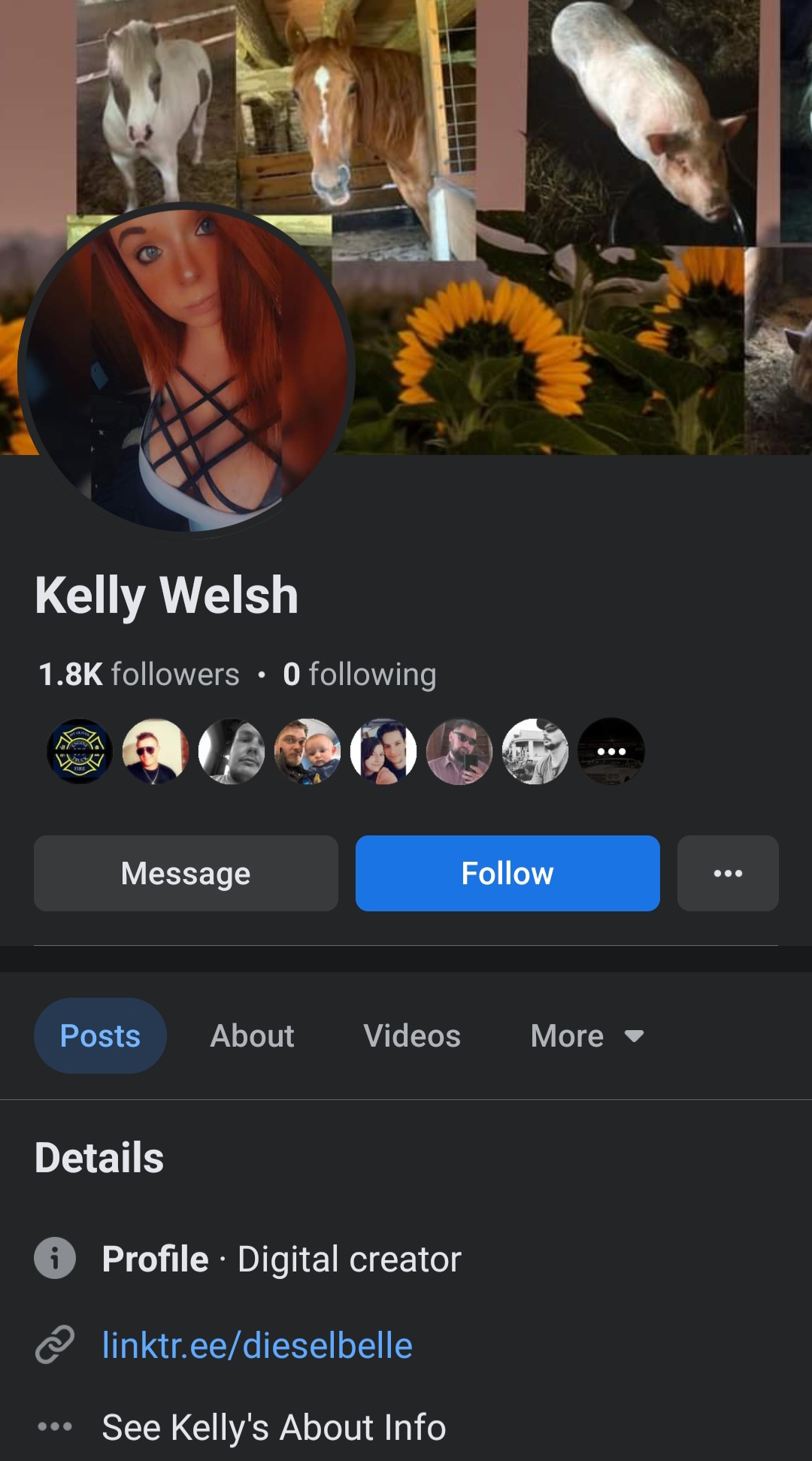Open the 1.8K followers list
Screen dimensions: 812x1461
click(139, 674)
